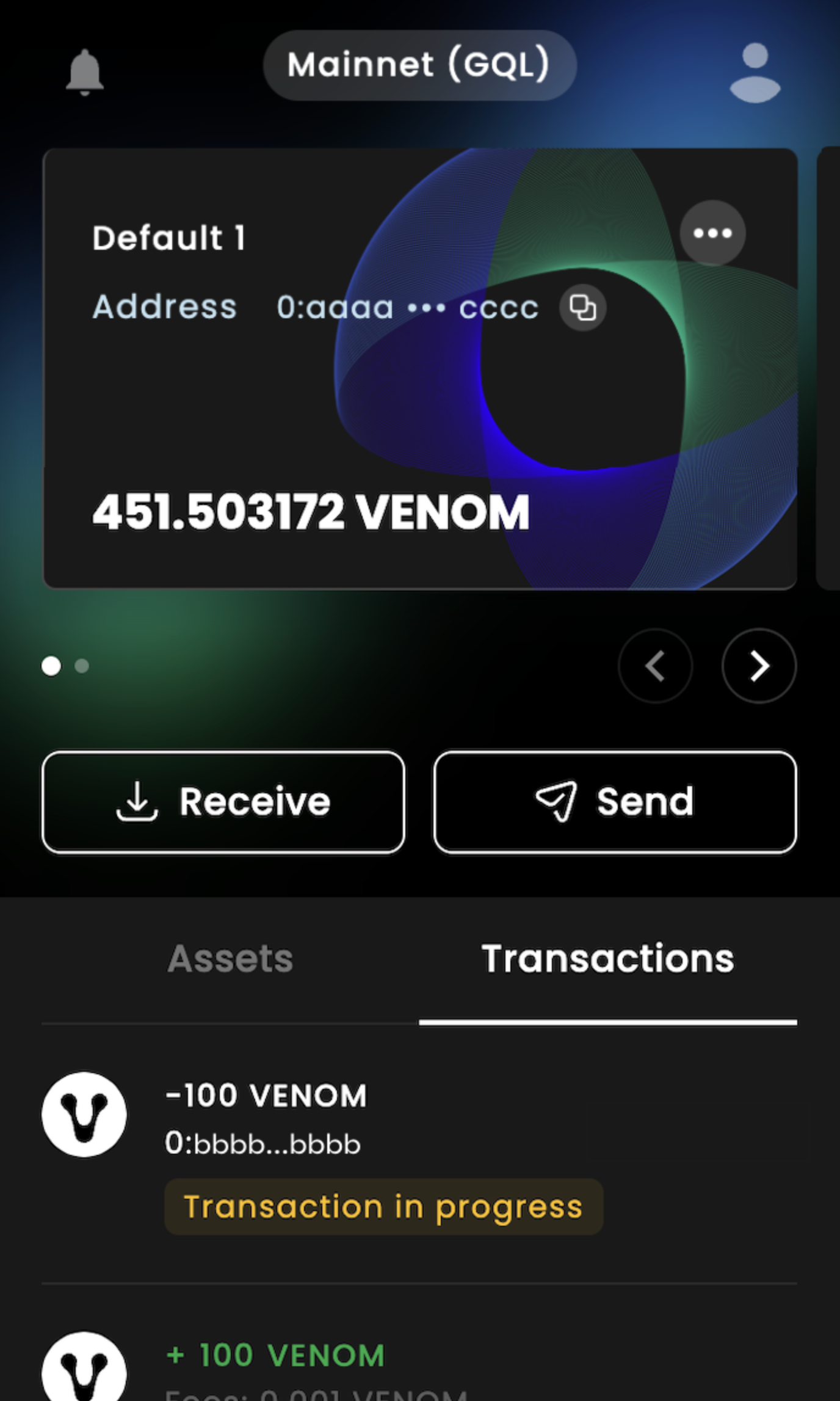Copy the wallet address 0:aaaa…cccc
The width and height of the screenshot is (840, 1401).
pos(582,307)
